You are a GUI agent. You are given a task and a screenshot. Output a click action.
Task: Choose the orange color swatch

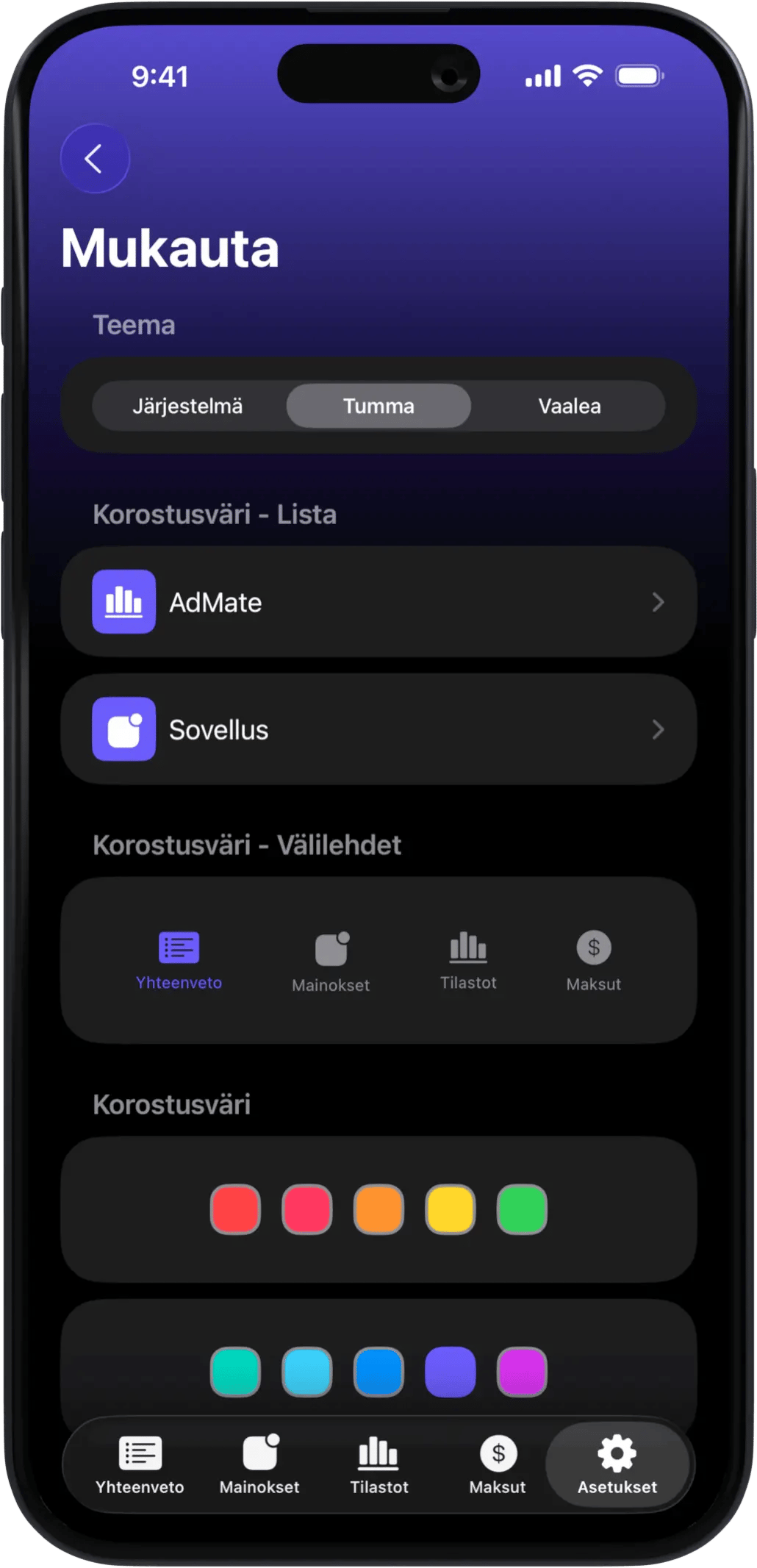click(378, 1209)
